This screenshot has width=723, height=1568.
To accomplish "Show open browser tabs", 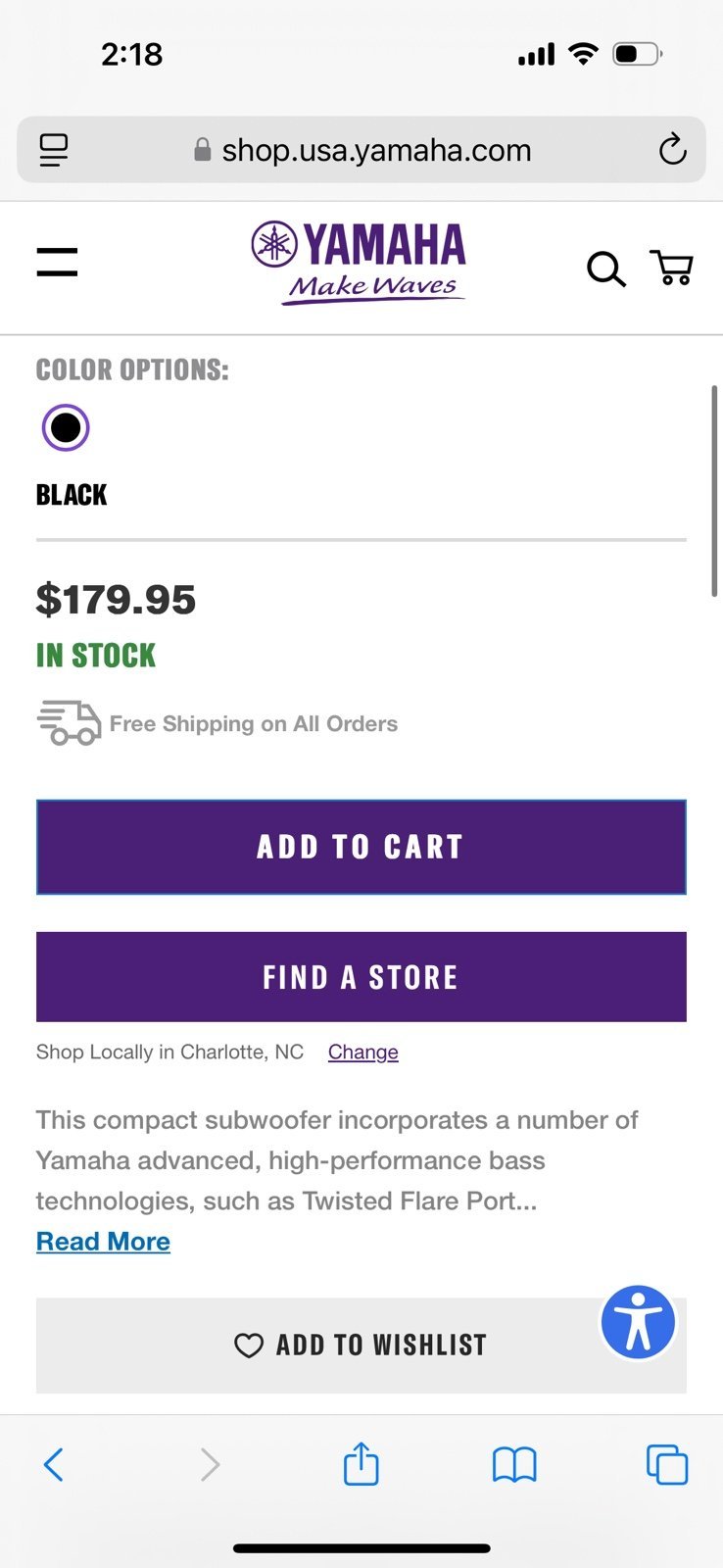I will [x=667, y=1465].
